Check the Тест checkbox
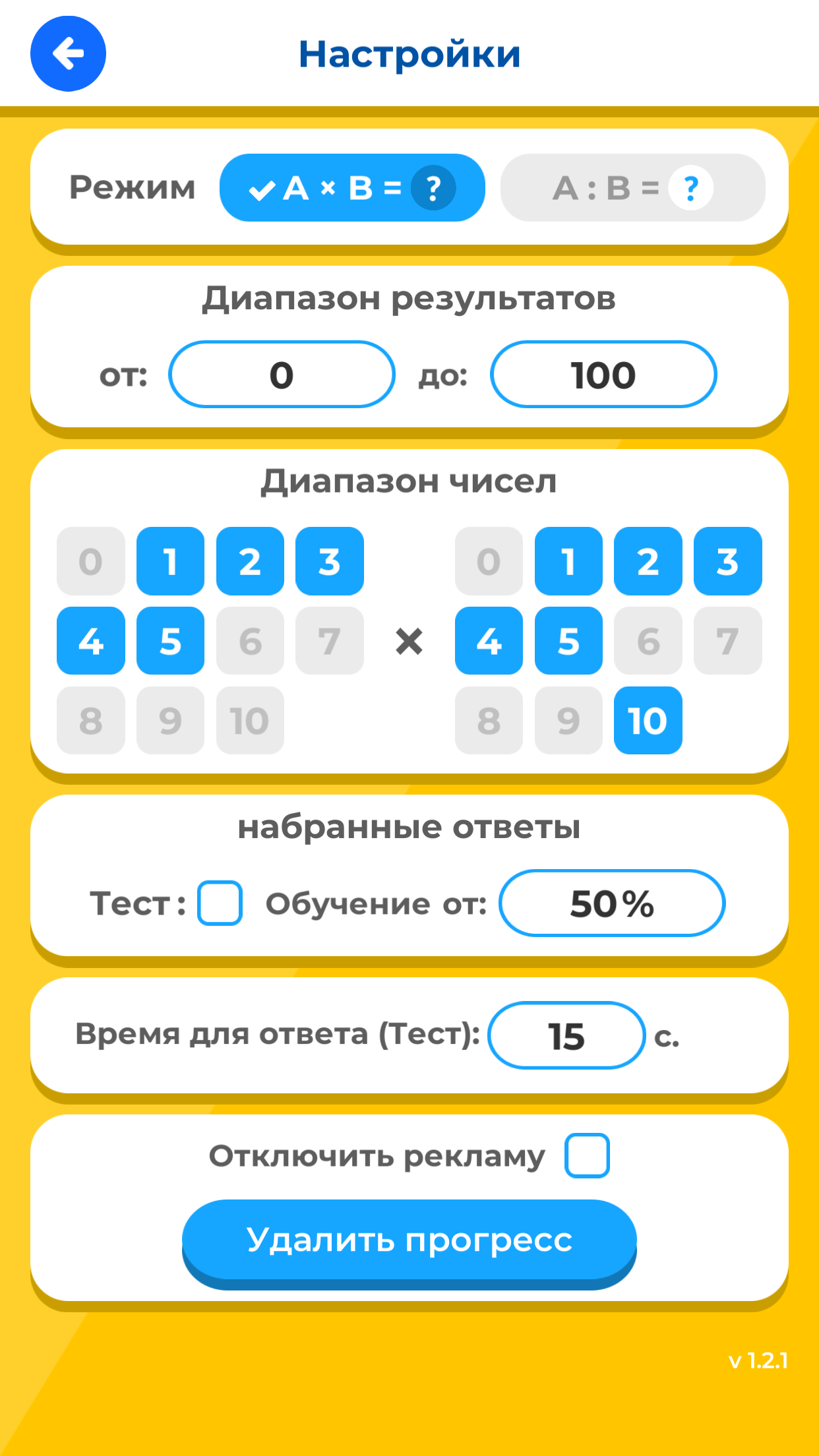819x1456 pixels. coord(220,903)
